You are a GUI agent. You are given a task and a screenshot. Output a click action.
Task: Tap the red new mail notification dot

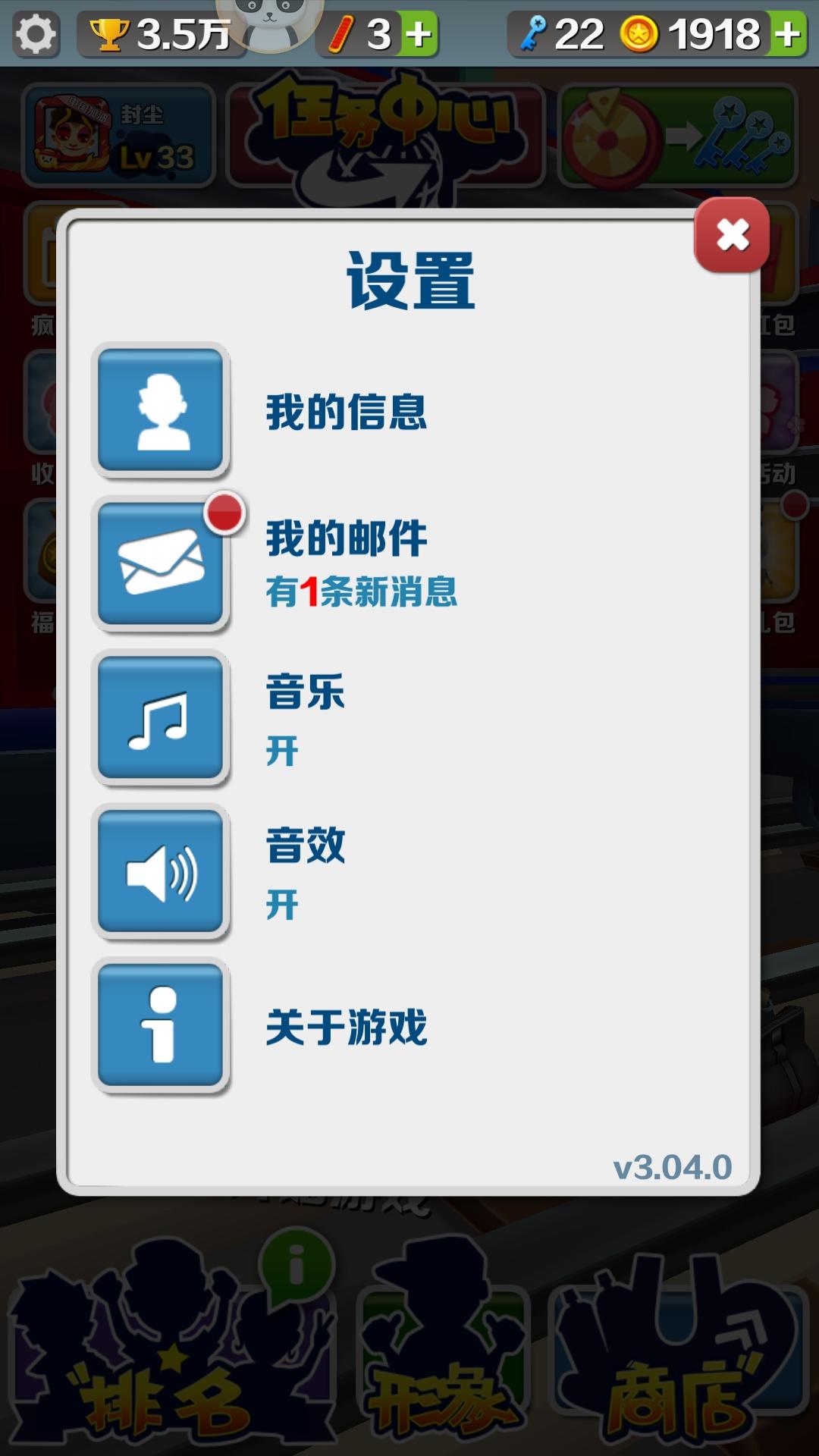pyautogui.click(x=227, y=513)
